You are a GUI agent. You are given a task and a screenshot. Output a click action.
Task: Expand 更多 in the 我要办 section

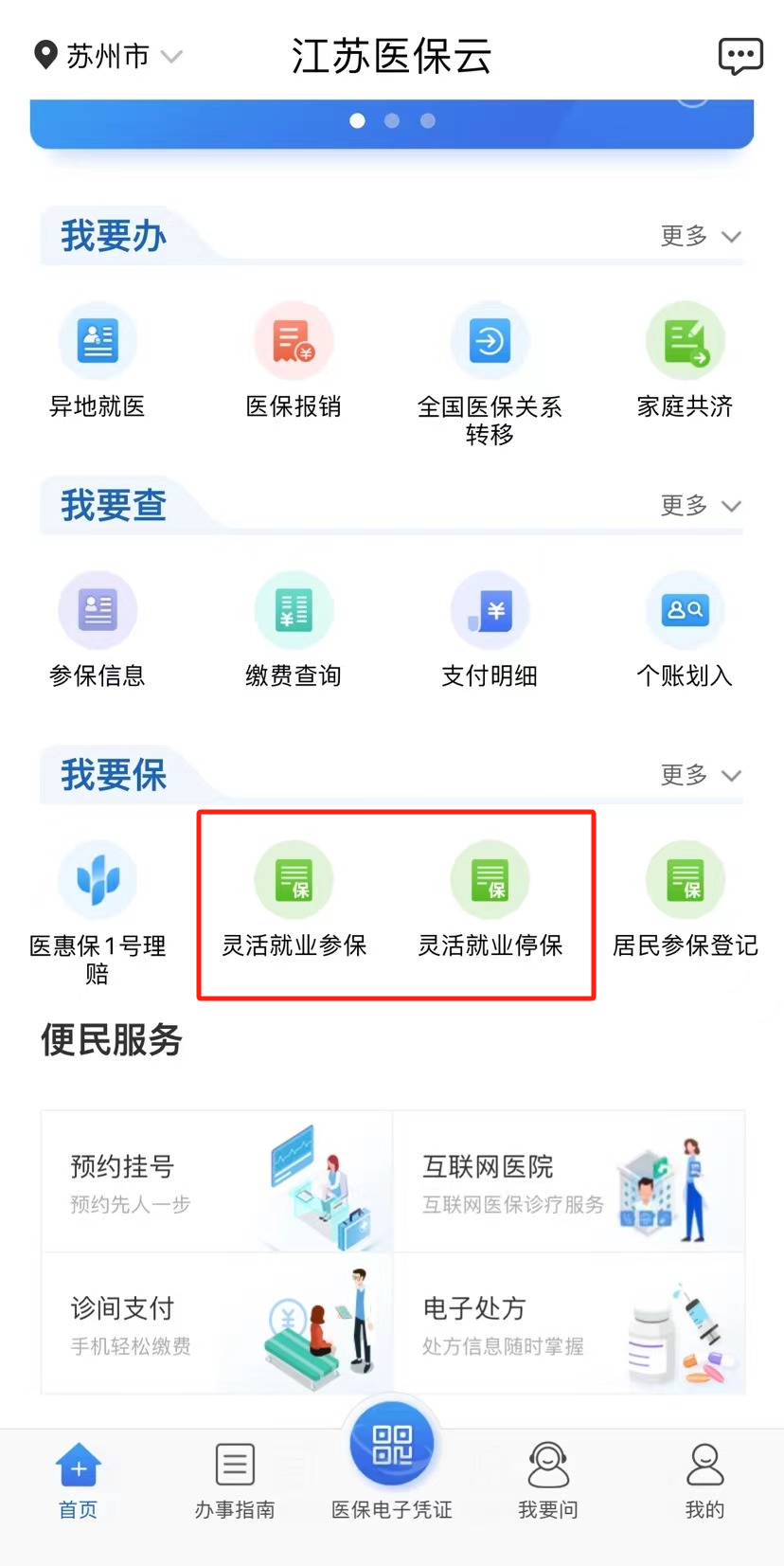click(700, 236)
